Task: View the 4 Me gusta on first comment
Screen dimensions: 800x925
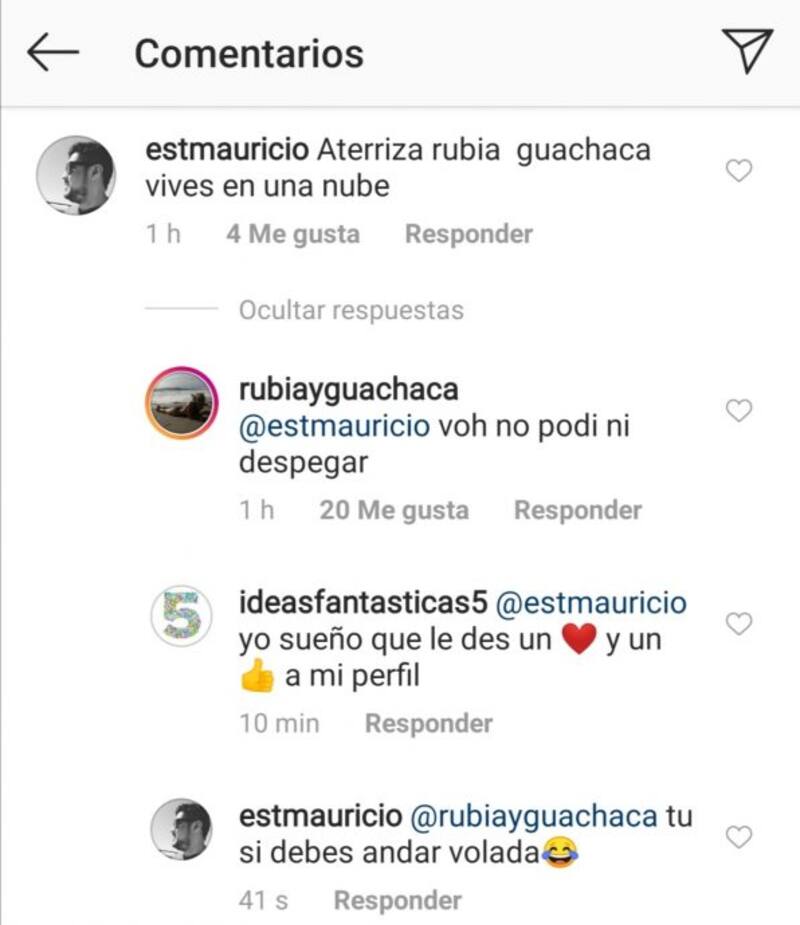Action: click(x=292, y=235)
